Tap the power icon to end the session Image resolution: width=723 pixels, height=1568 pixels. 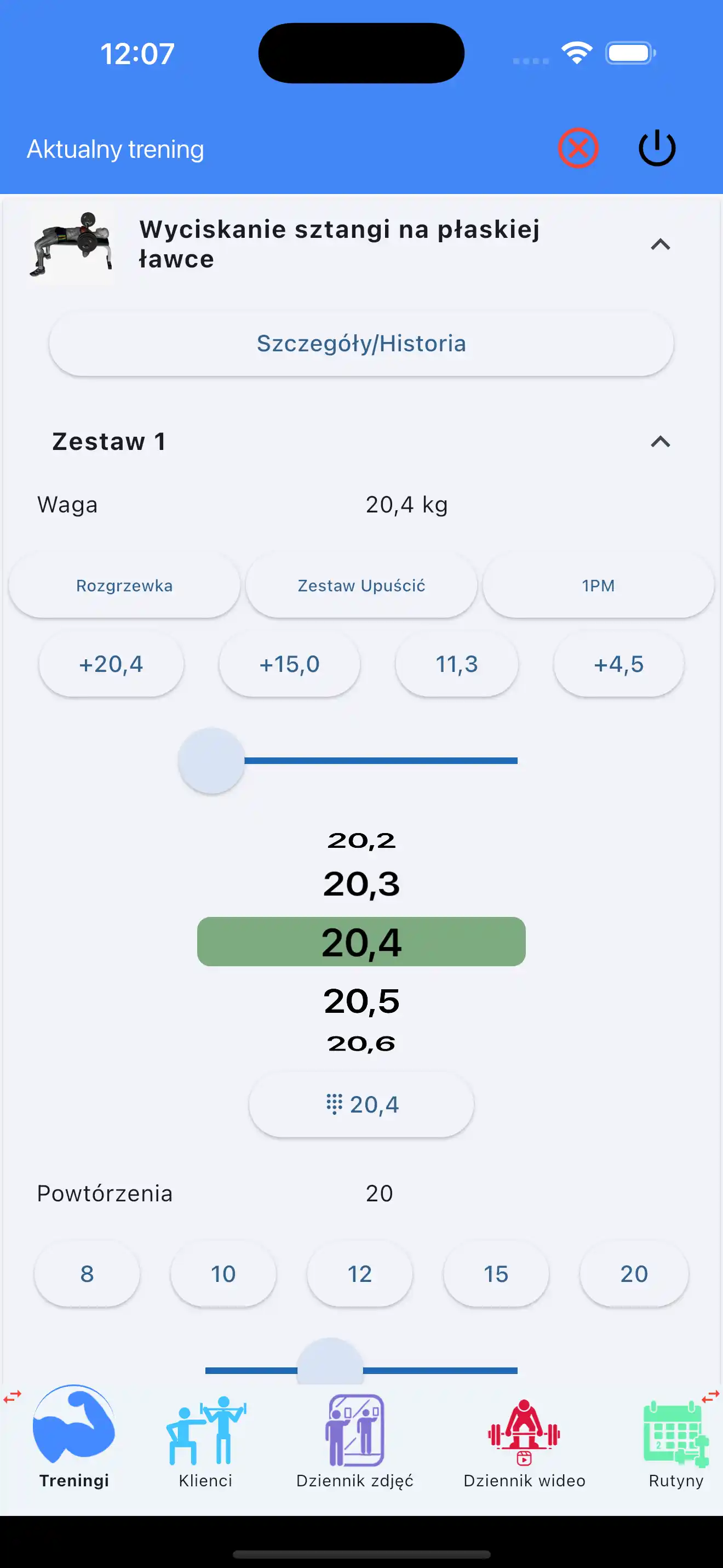coord(656,147)
